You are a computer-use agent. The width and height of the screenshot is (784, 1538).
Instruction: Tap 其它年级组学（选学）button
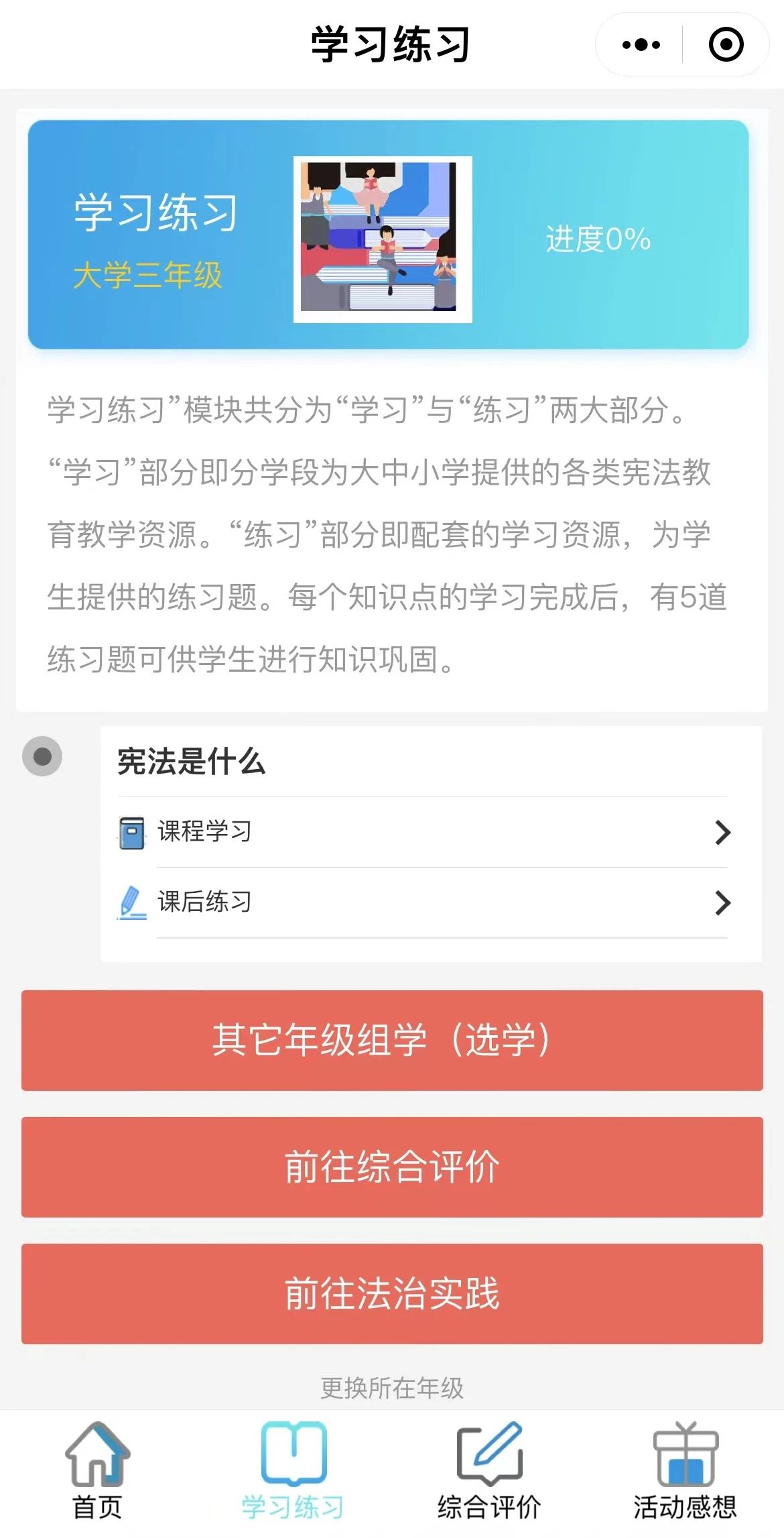click(x=392, y=1040)
